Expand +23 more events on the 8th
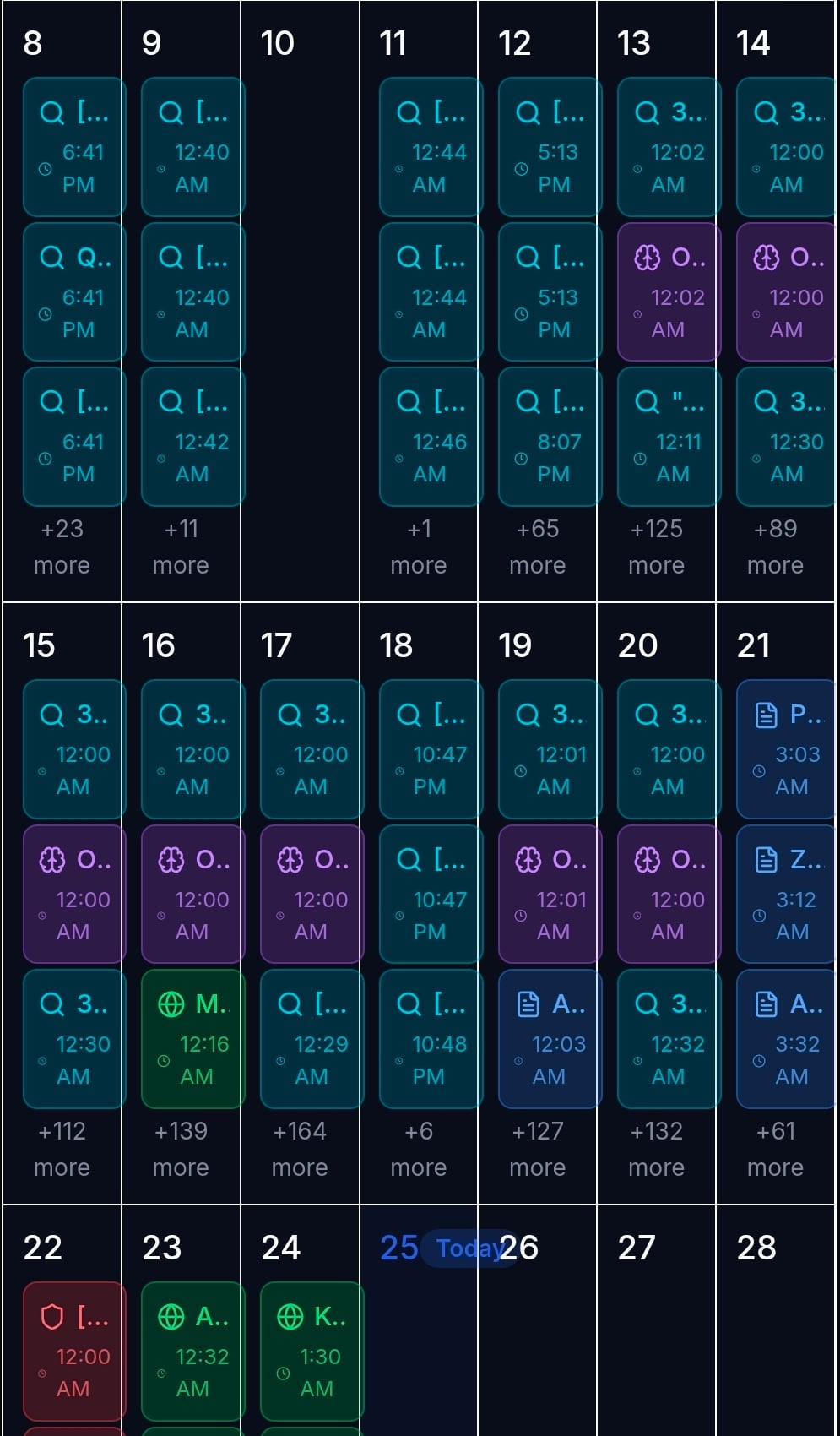This screenshot has width=840, height=1436. tap(62, 547)
